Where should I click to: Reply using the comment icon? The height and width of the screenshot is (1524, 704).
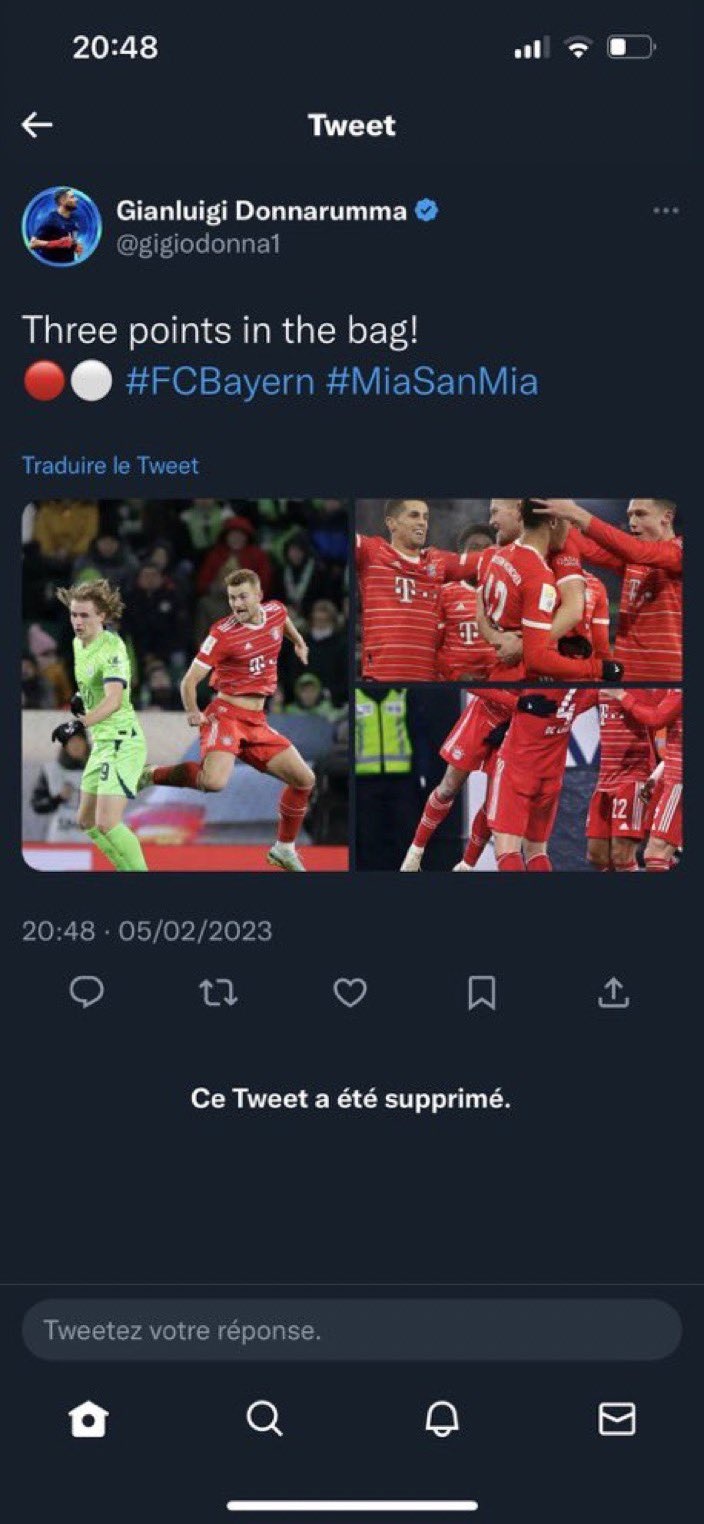[x=87, y=992]
